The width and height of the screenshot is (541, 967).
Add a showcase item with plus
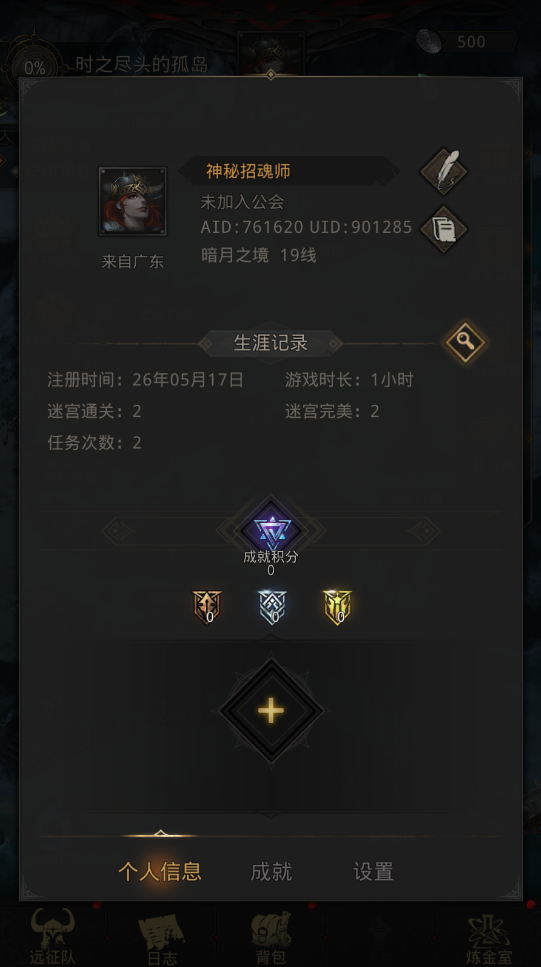(271, 711)
